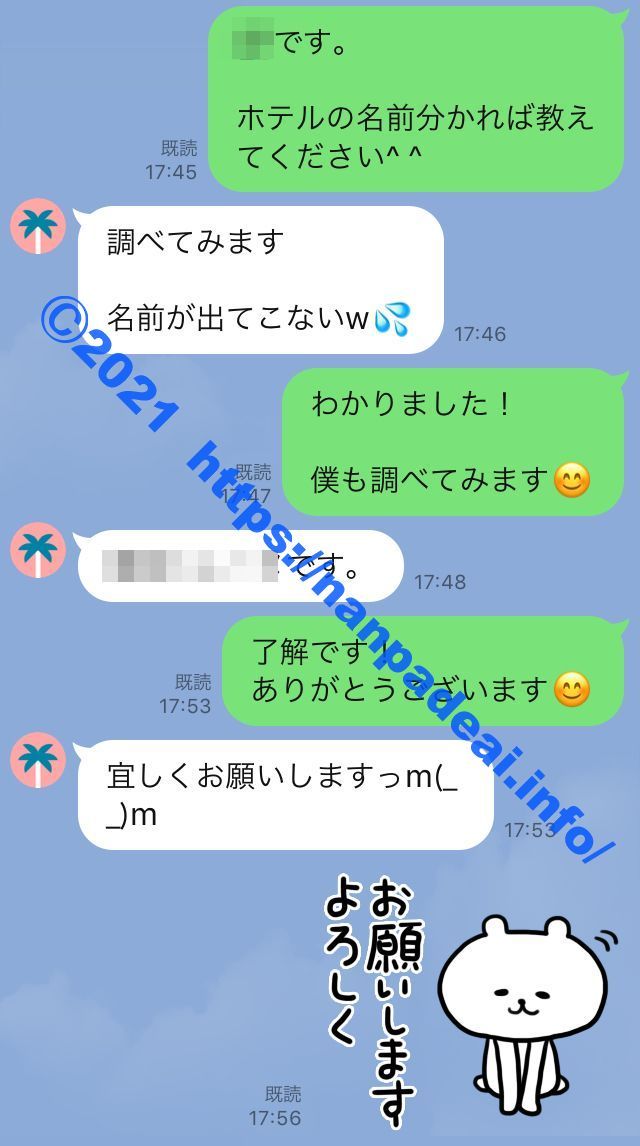Open sender's palm tree avatar beside 調べてみます
Viewport: 640px width, 1146px height.
click(38, 228)
